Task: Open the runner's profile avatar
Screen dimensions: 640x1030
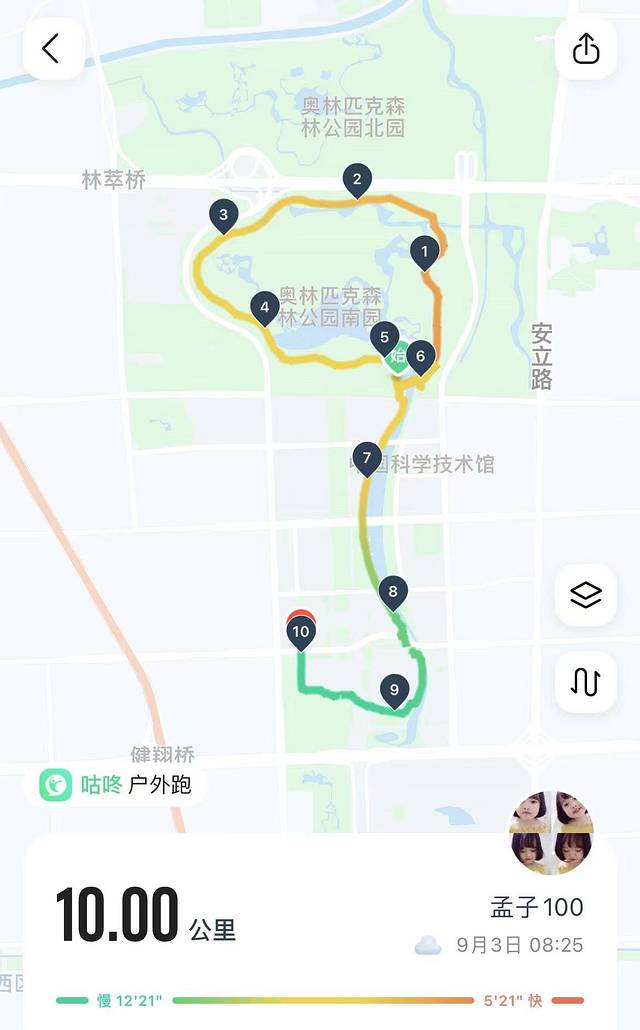Action: point(553,832)
